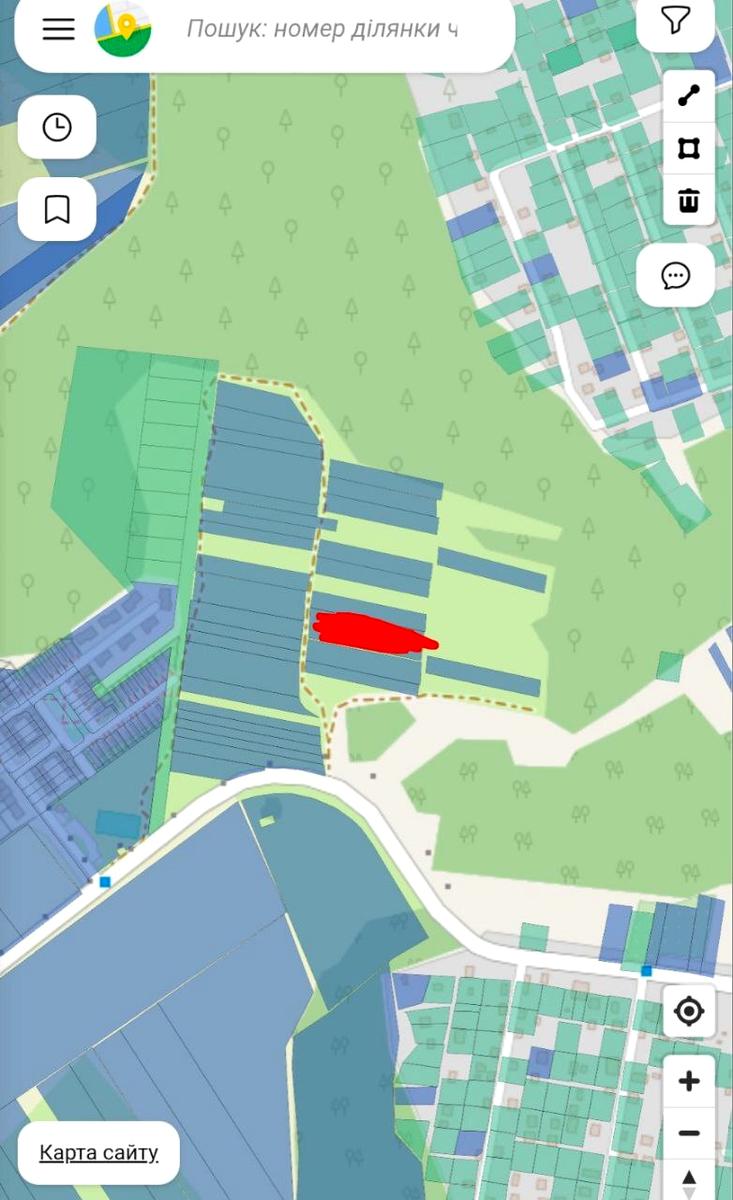Center map on my location

tap(689, 1011)
